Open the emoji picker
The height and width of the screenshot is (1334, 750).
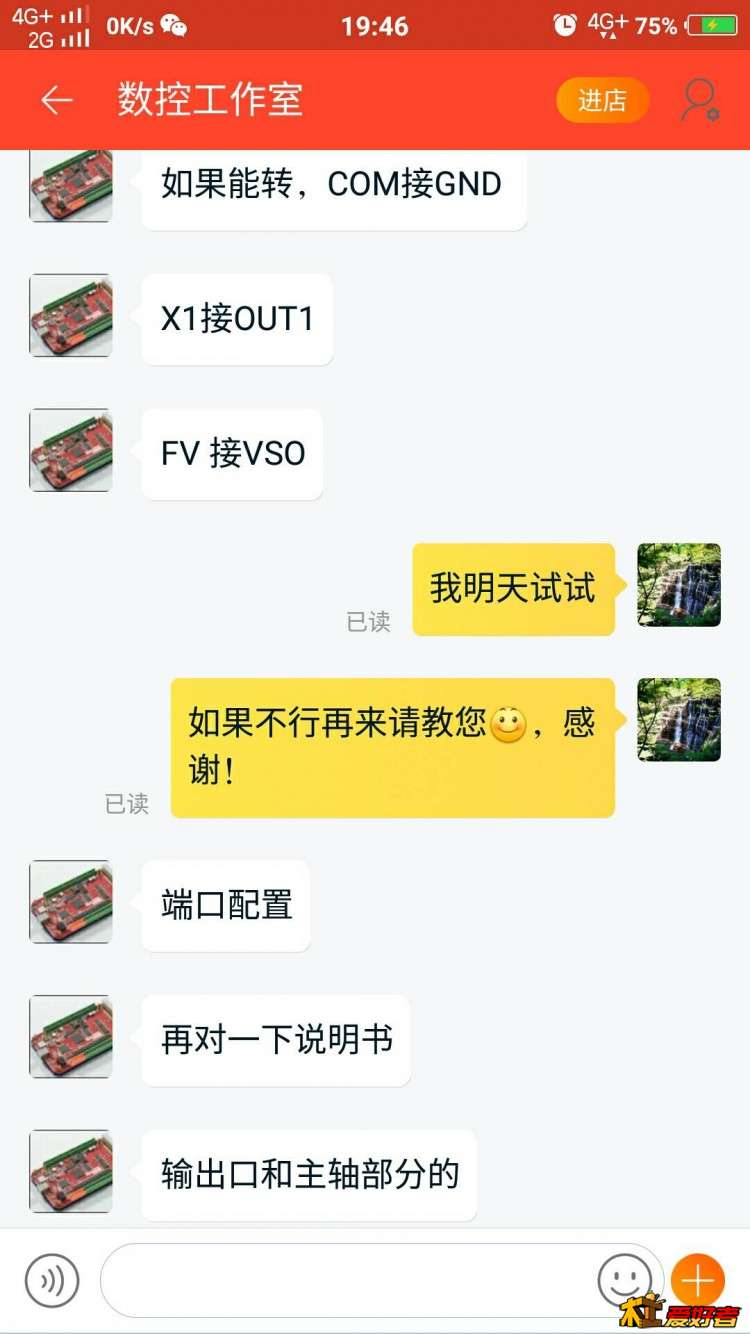click(625, 1280)
